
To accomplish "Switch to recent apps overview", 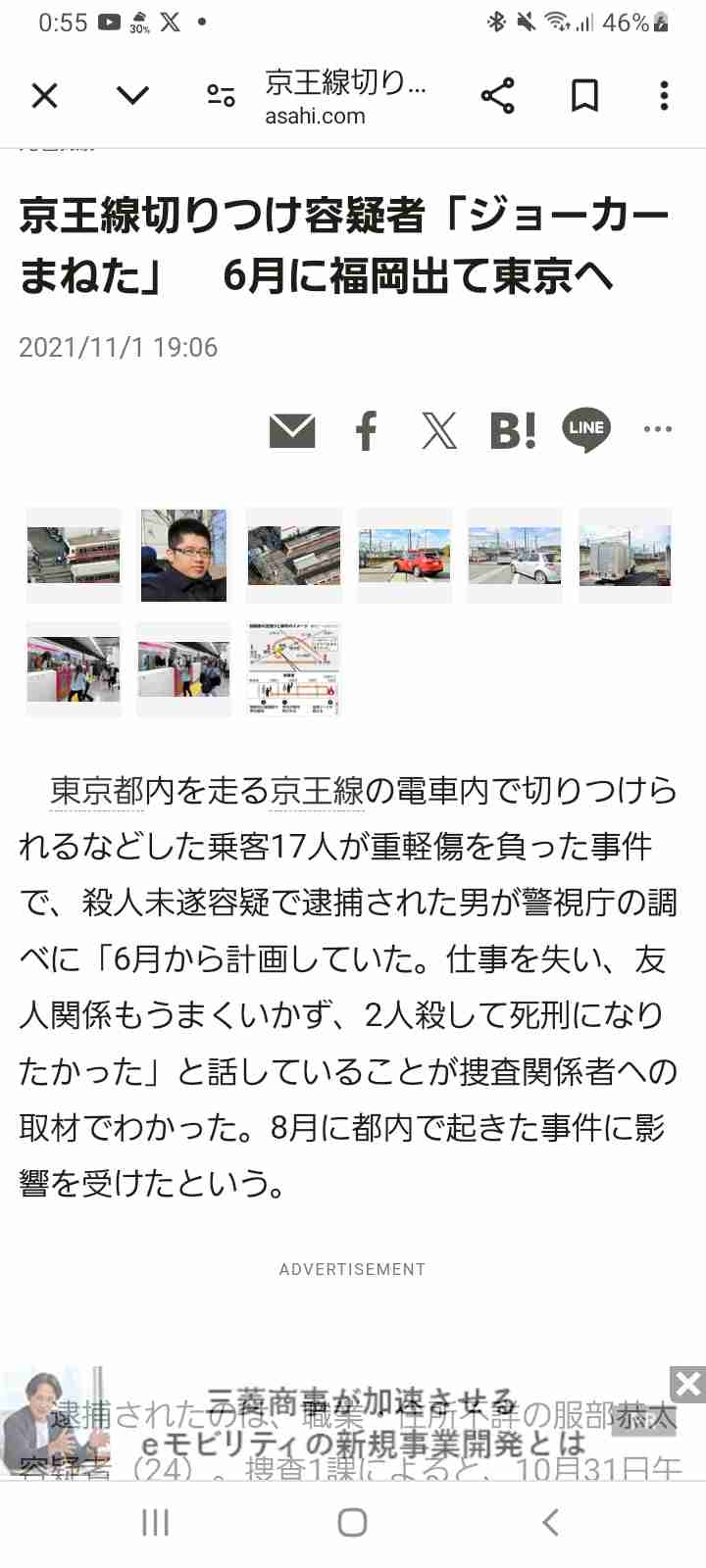I will pos(155,1524).
